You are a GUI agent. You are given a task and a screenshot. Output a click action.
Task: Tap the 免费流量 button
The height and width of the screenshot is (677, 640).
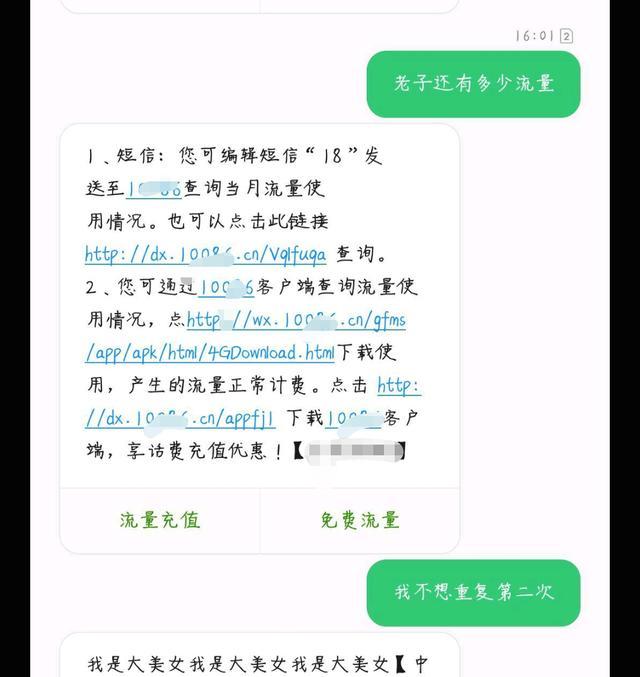[x=360, y=520]
